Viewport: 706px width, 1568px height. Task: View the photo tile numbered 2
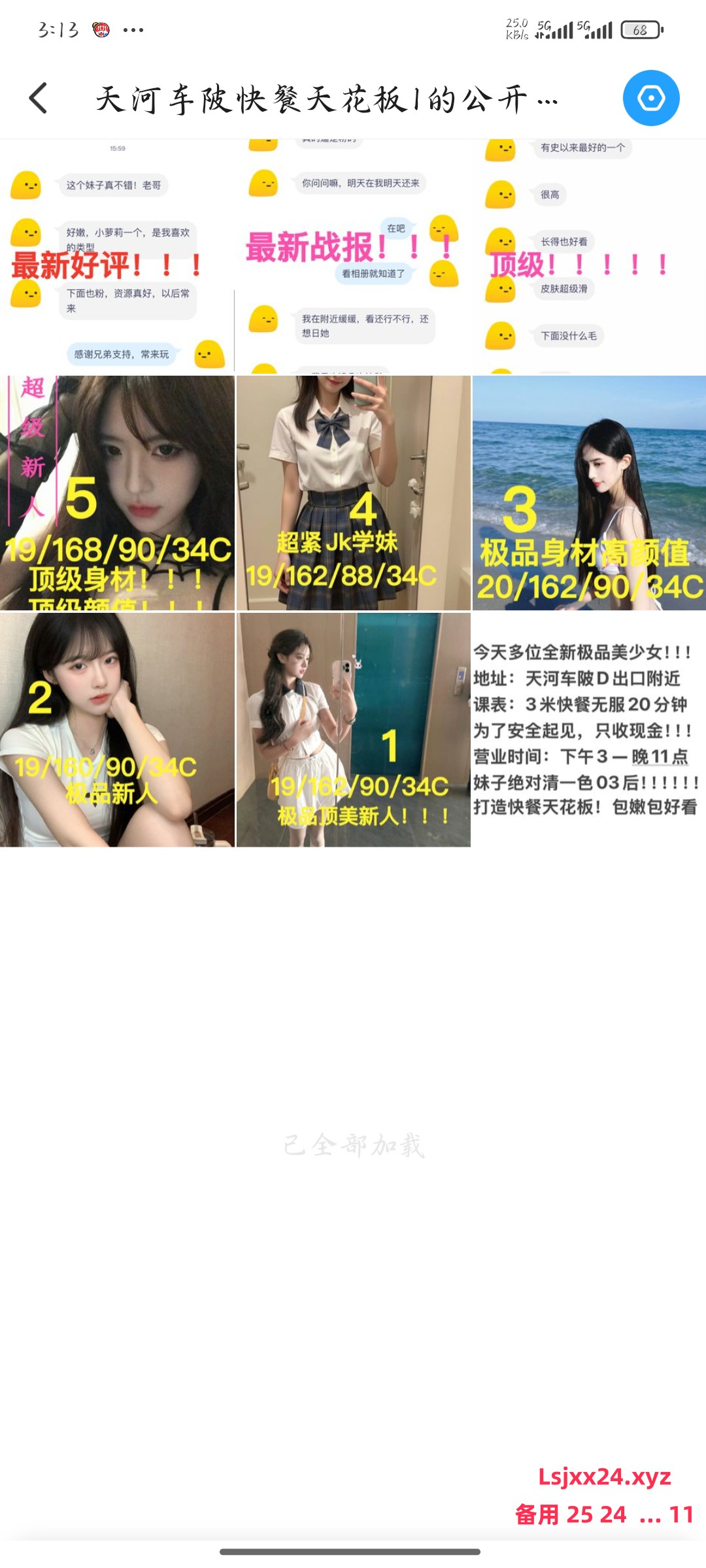pyautogui.click(x=116, y=729)
